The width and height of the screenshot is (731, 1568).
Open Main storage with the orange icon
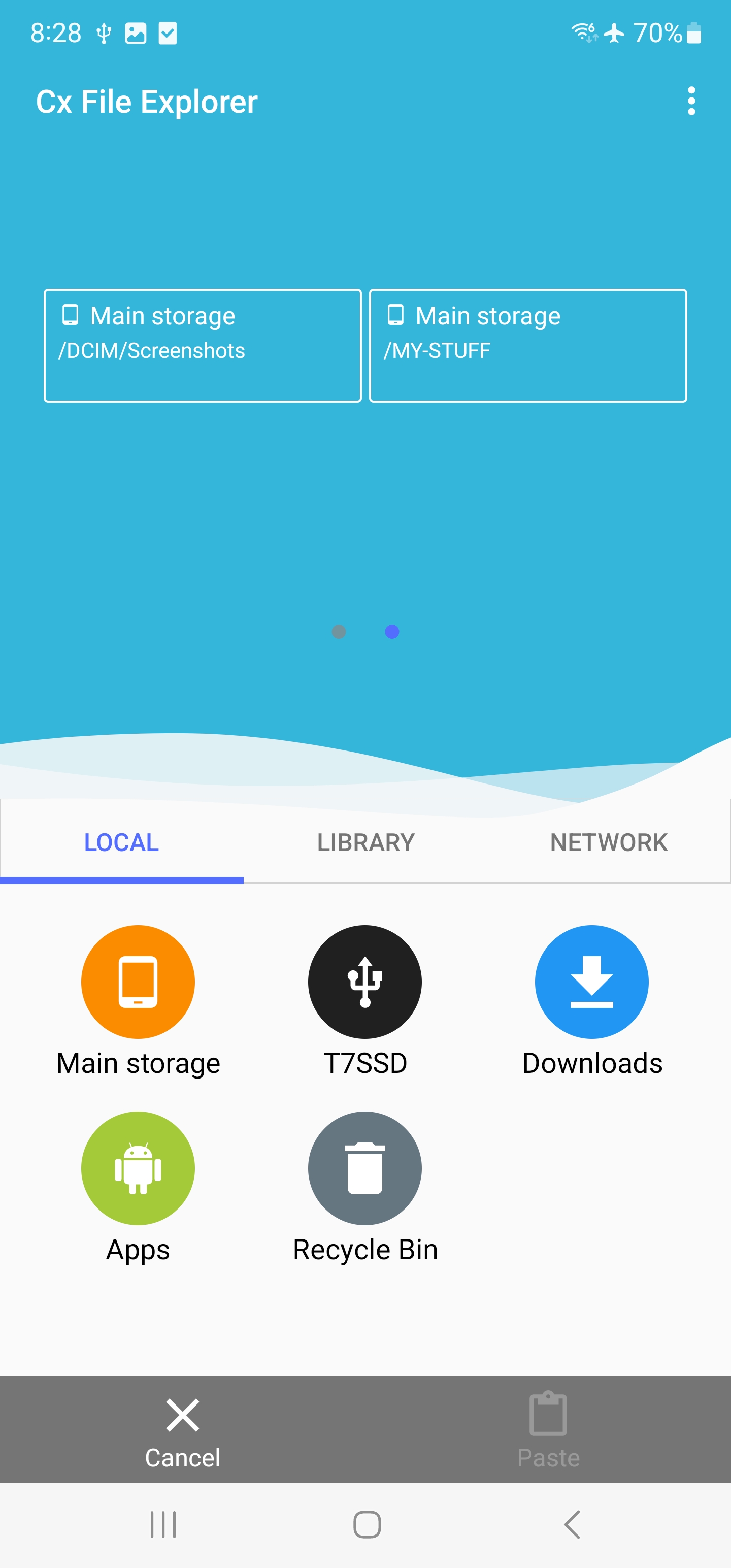tap(138, 982)
